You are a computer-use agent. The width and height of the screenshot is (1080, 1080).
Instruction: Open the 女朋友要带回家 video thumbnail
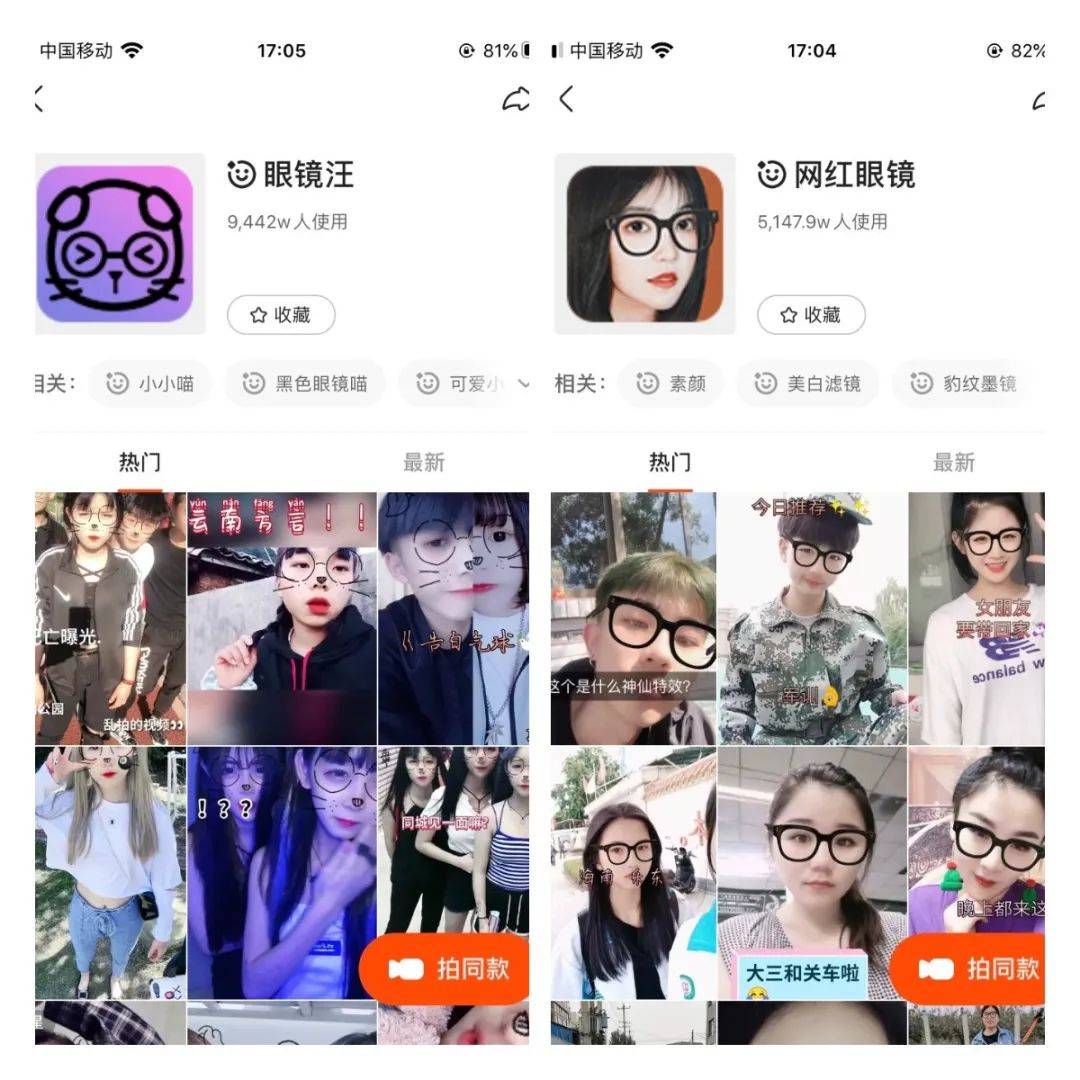[977, 617]
